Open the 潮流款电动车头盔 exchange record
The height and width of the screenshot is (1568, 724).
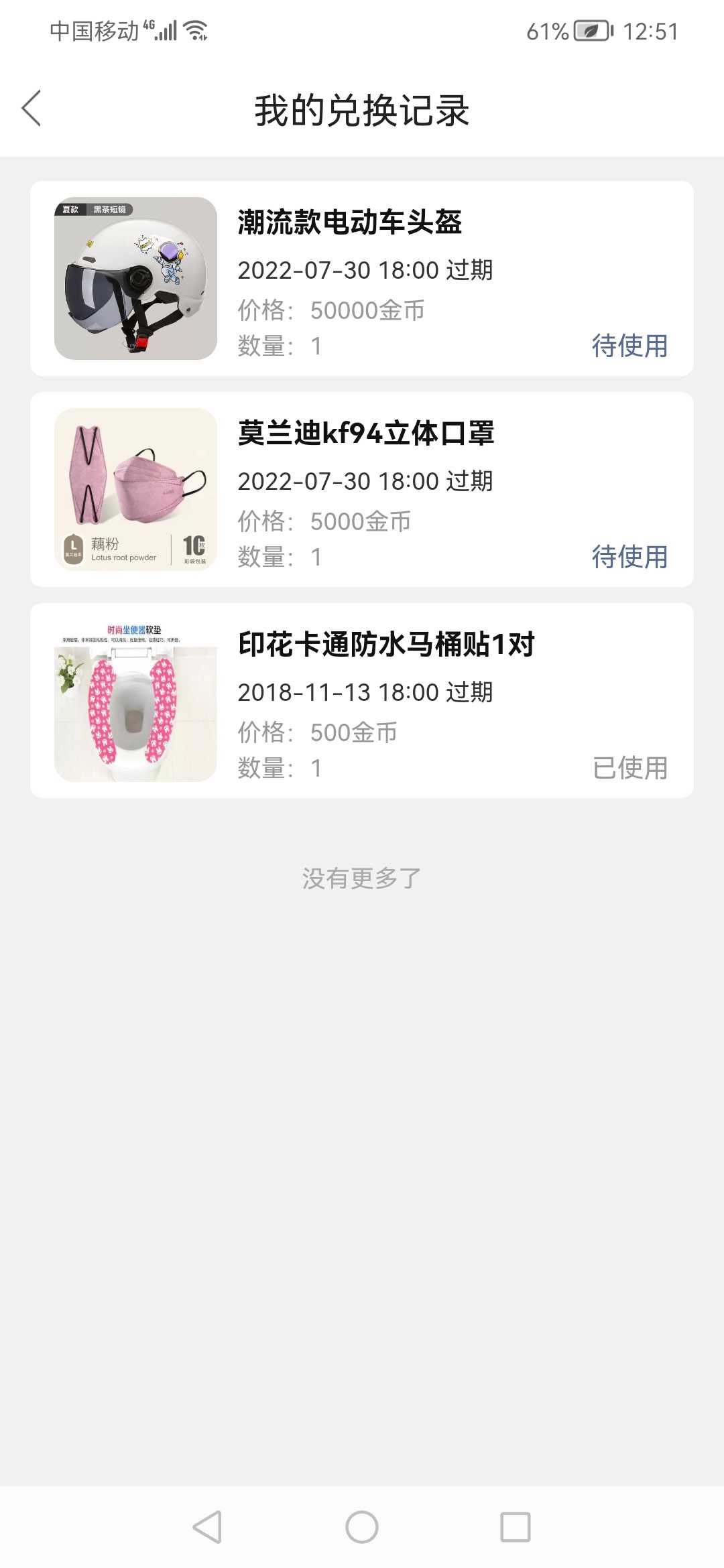[362, 278]
